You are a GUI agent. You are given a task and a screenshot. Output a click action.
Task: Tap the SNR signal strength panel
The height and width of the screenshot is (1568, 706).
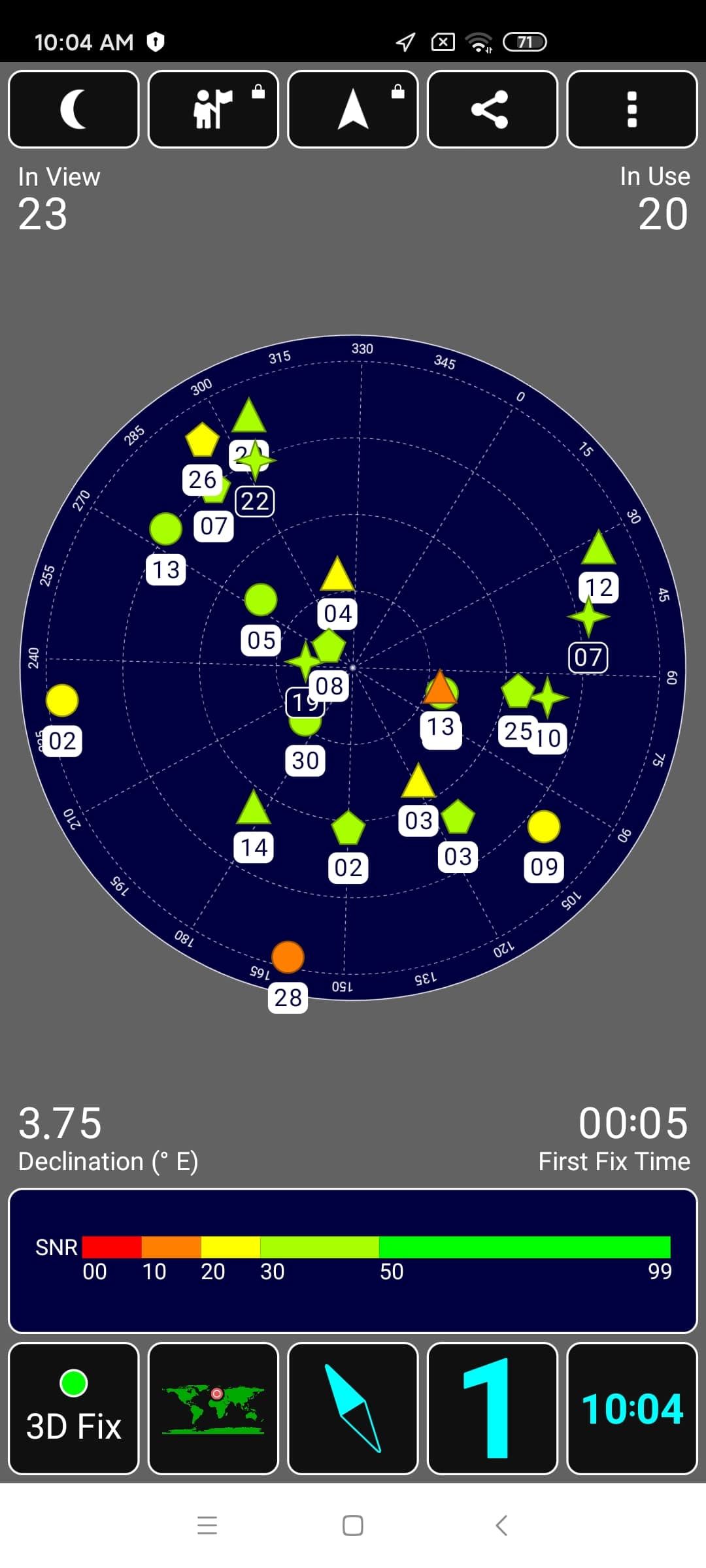pos(353,1261)
